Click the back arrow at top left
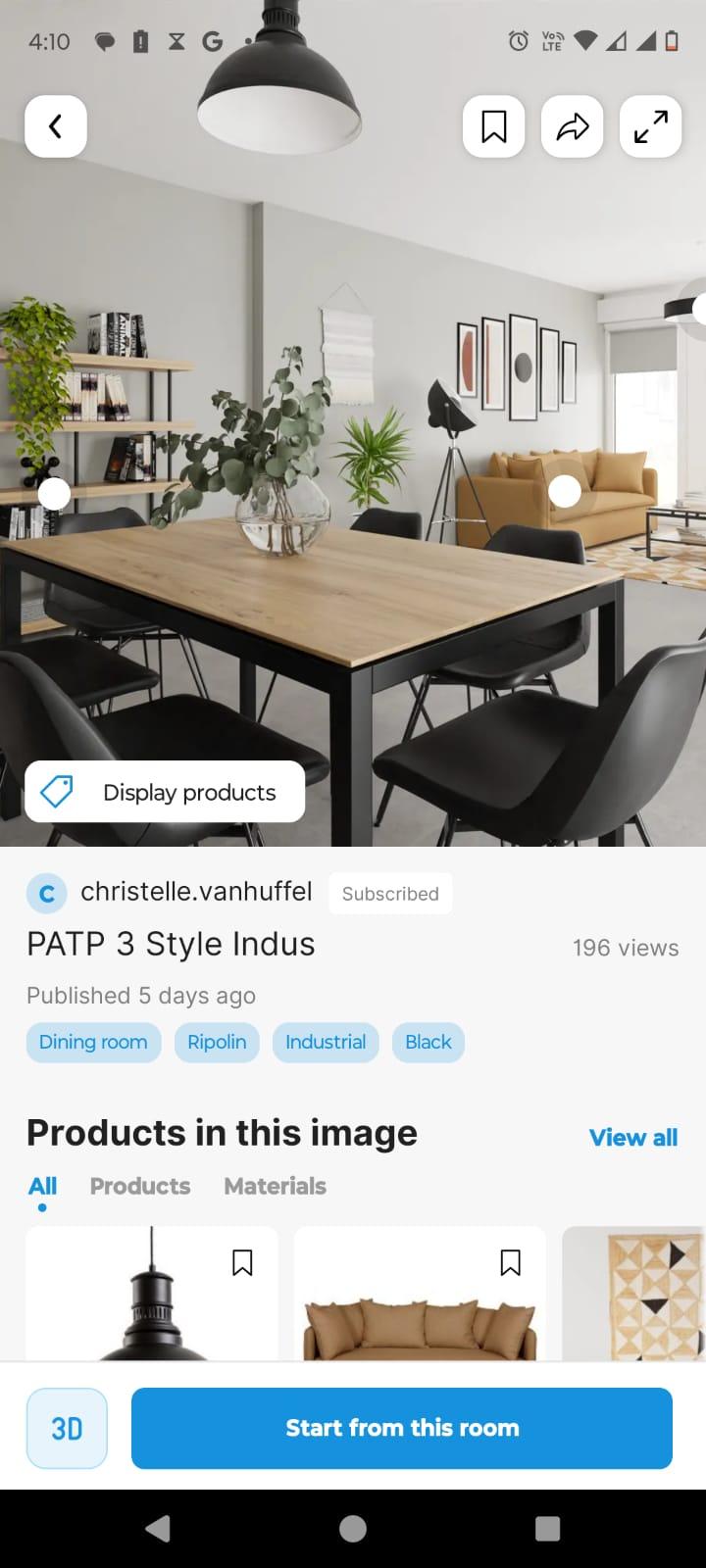Screen dimensions: 706x1568 tap(55, 126)
